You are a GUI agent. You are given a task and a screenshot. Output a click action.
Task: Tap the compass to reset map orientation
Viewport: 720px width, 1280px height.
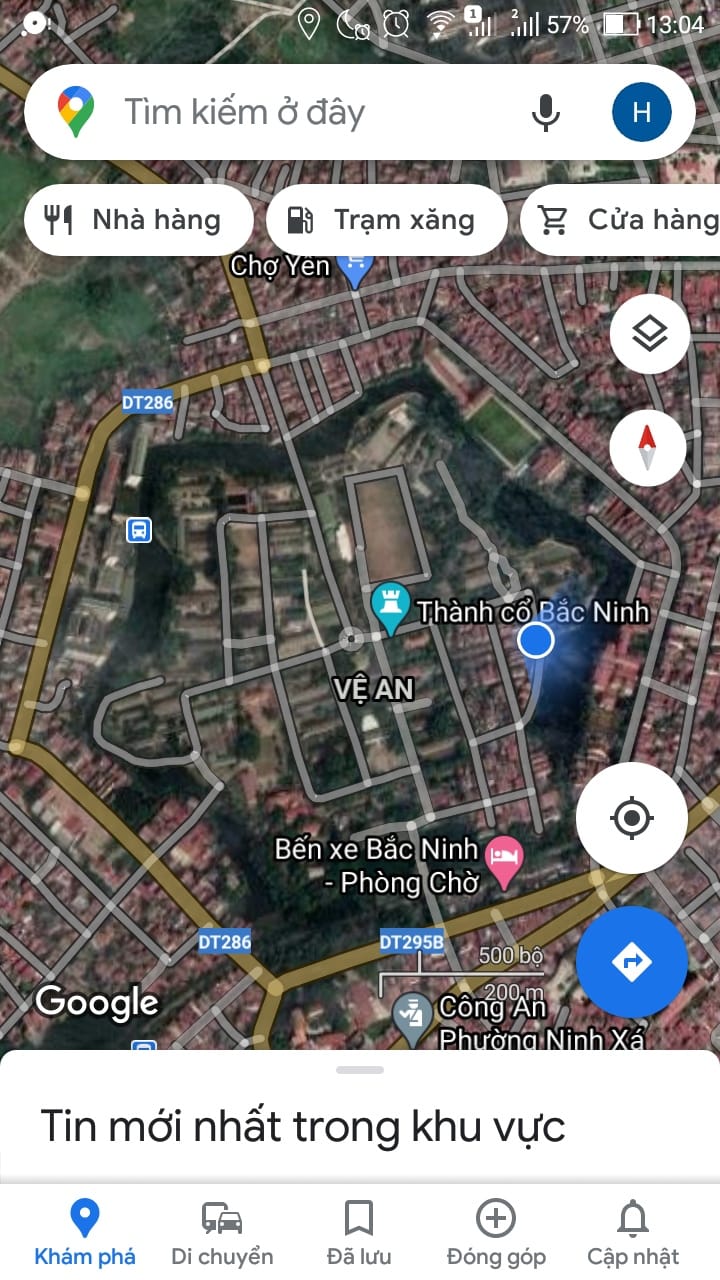(647, 448)
